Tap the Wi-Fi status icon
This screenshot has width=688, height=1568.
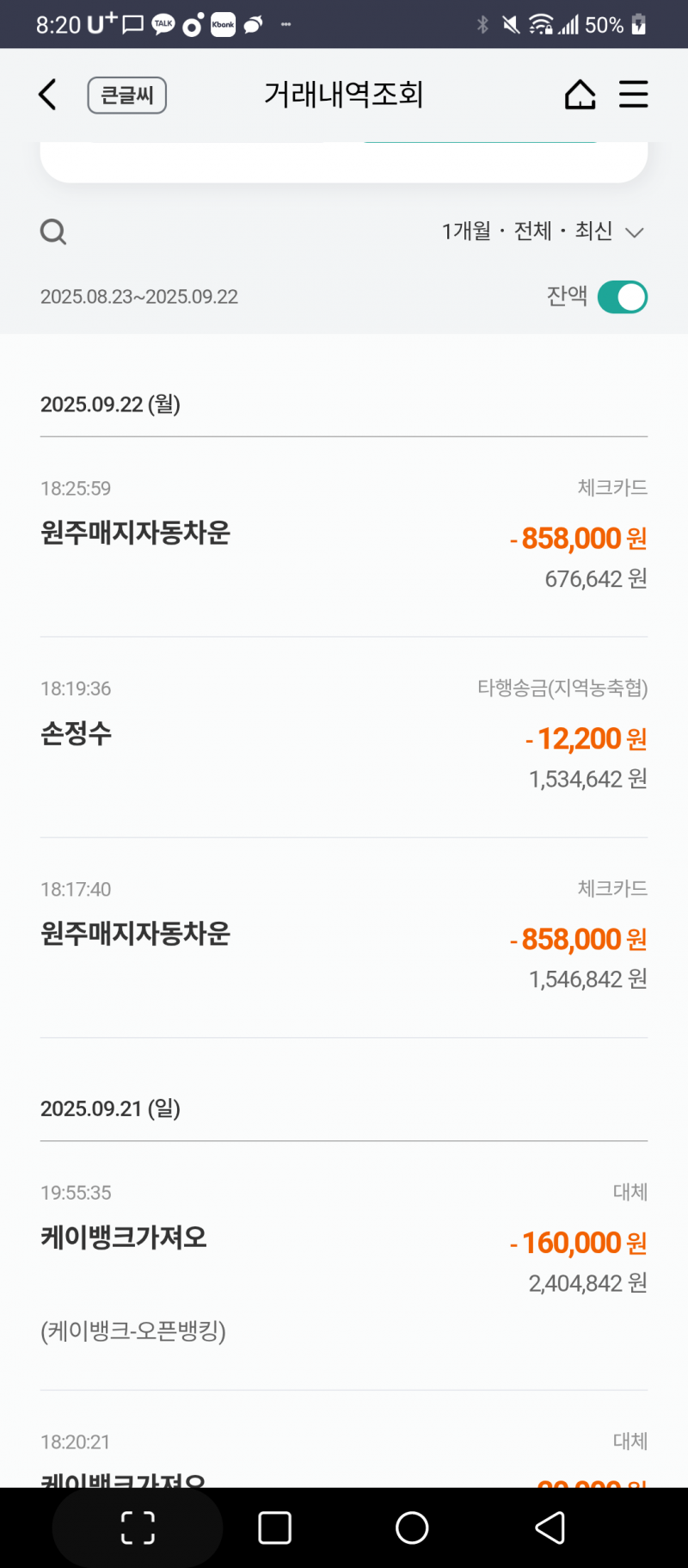[542, 24]
